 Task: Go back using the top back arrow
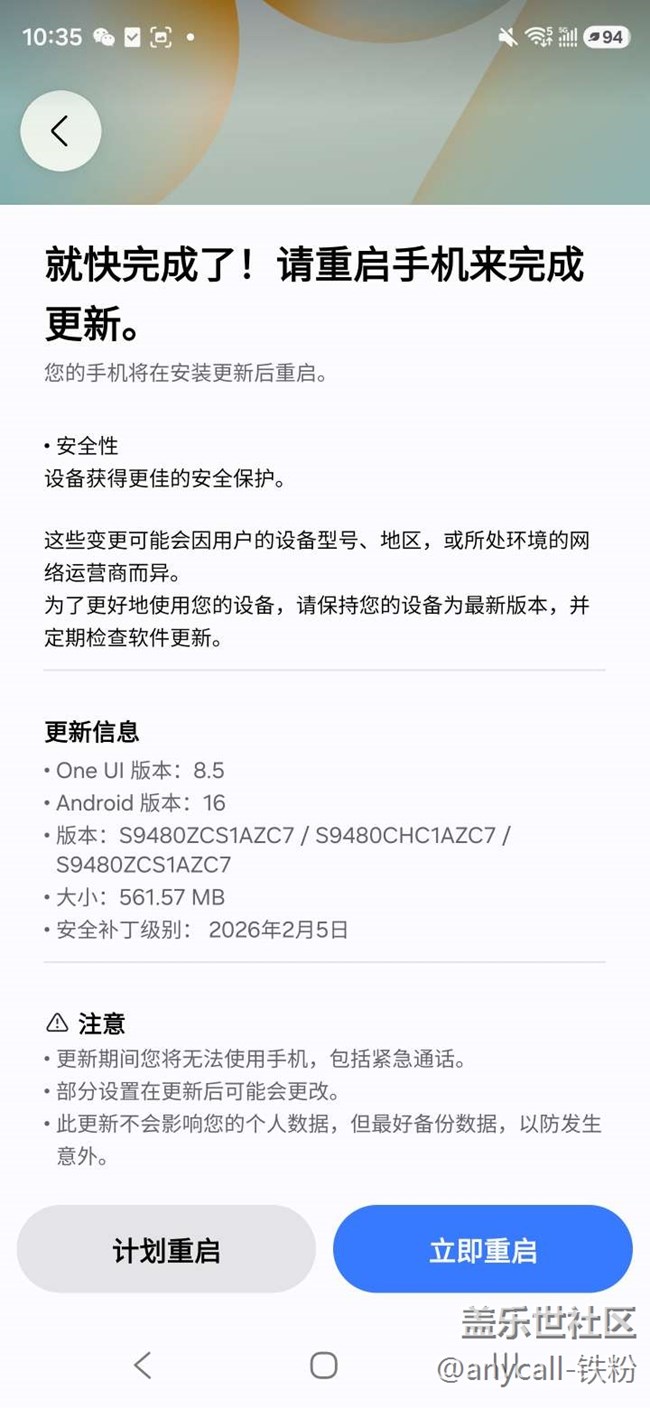tap(60, 131)
